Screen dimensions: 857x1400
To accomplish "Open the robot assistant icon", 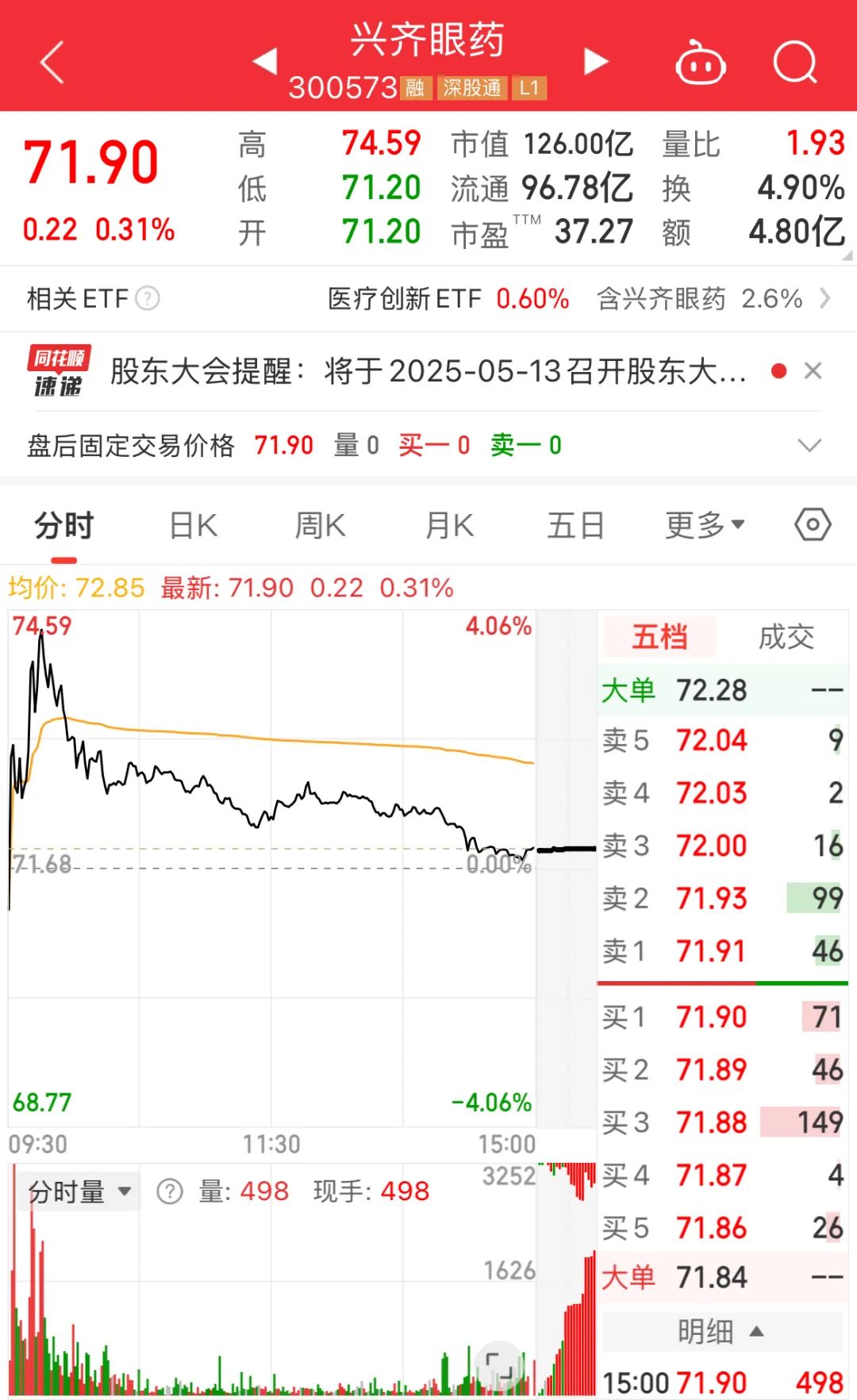I will click(x=700, y=63).
